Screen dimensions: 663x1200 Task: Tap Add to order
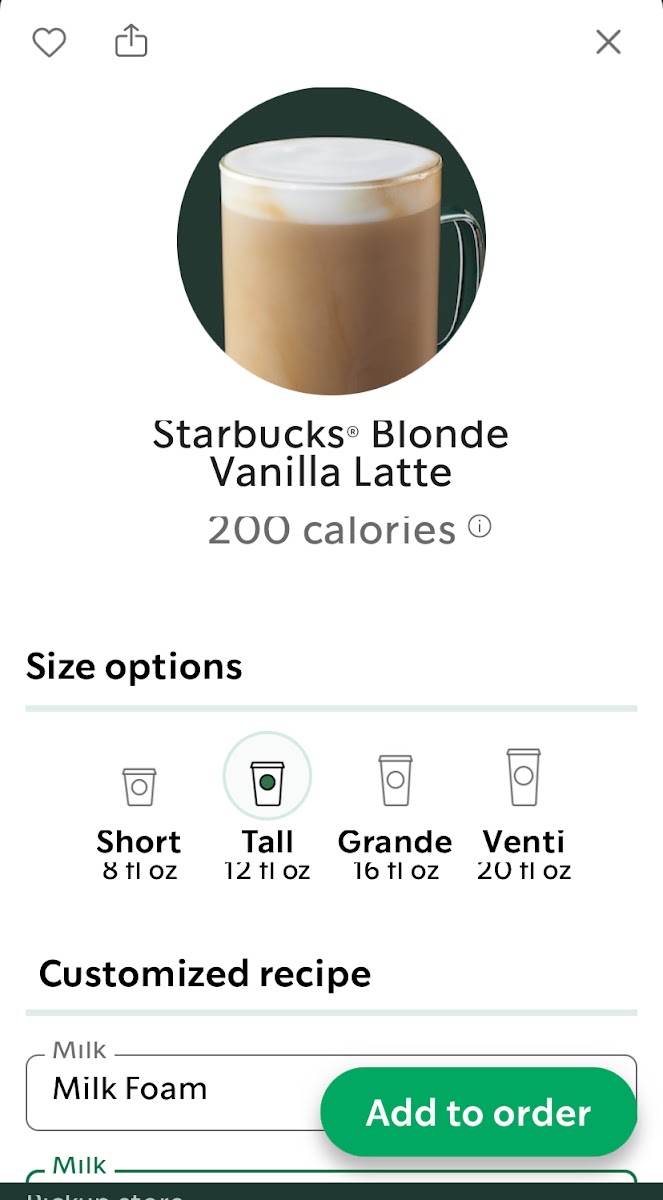coord(478,1112)
